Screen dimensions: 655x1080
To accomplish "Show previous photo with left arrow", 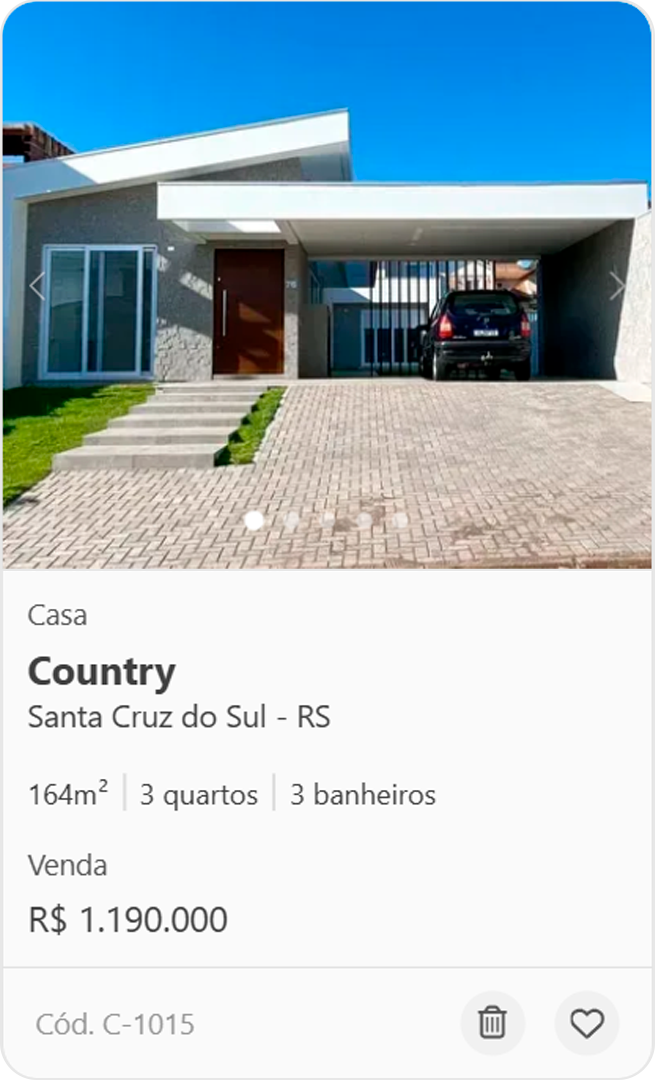I will coord(37,286).
